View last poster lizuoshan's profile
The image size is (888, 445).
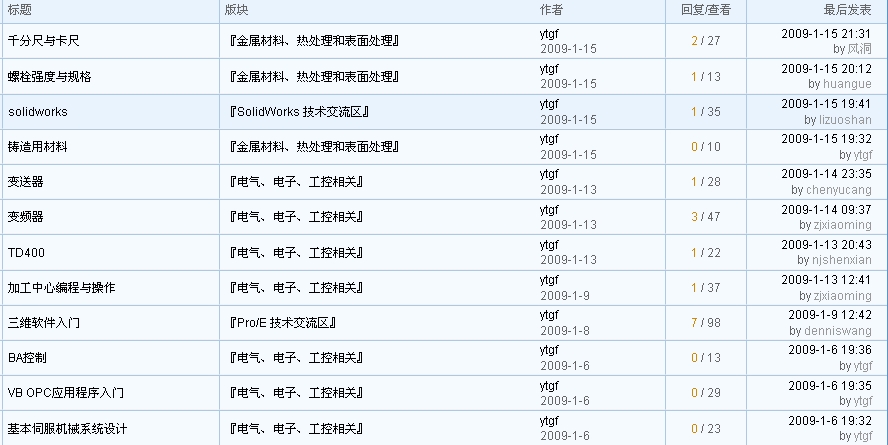845,120
